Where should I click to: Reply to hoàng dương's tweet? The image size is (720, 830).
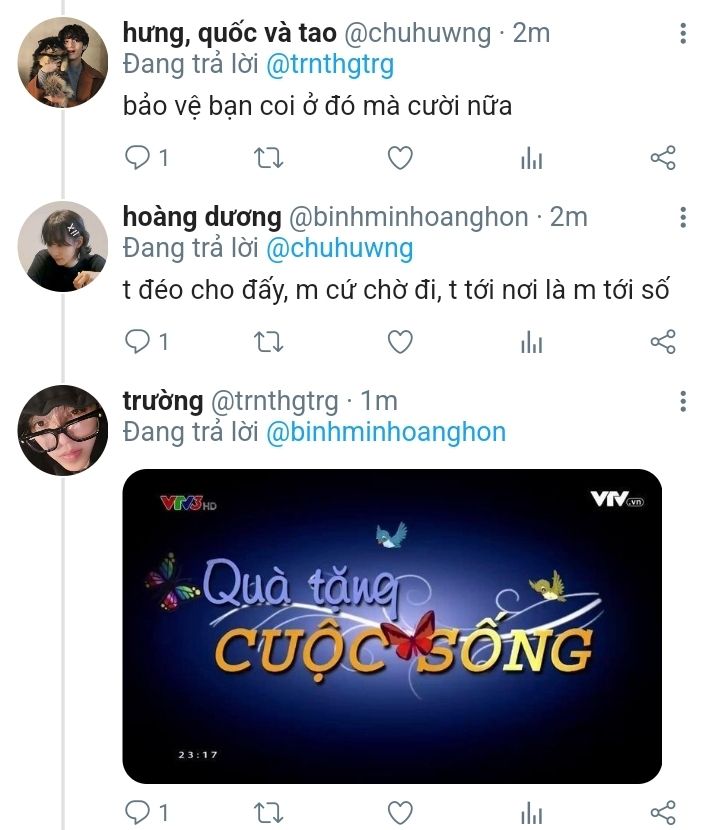point(138,342)
